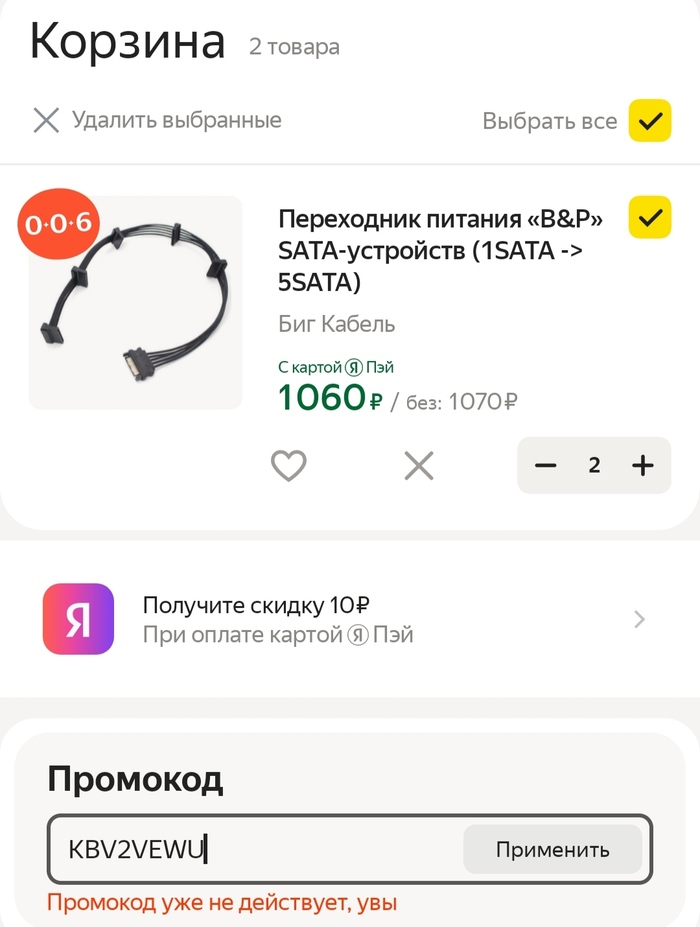Screen dimensions: 700x927
Task: Add the SATA adapter to favorites
Action: [x=289, y=465]
